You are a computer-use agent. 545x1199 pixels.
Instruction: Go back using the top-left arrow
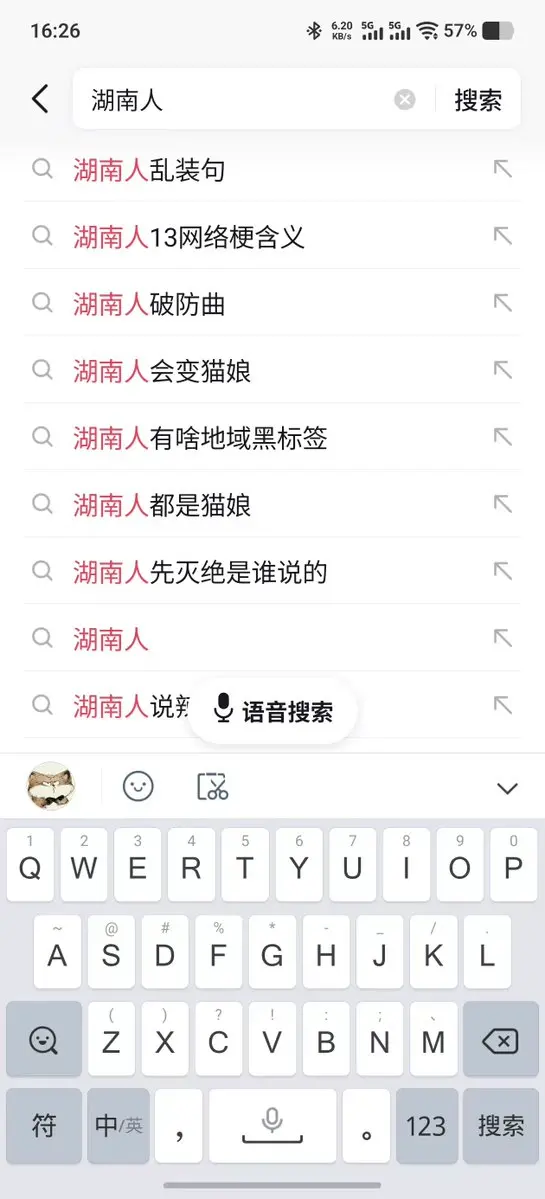[x=40, y=99]
